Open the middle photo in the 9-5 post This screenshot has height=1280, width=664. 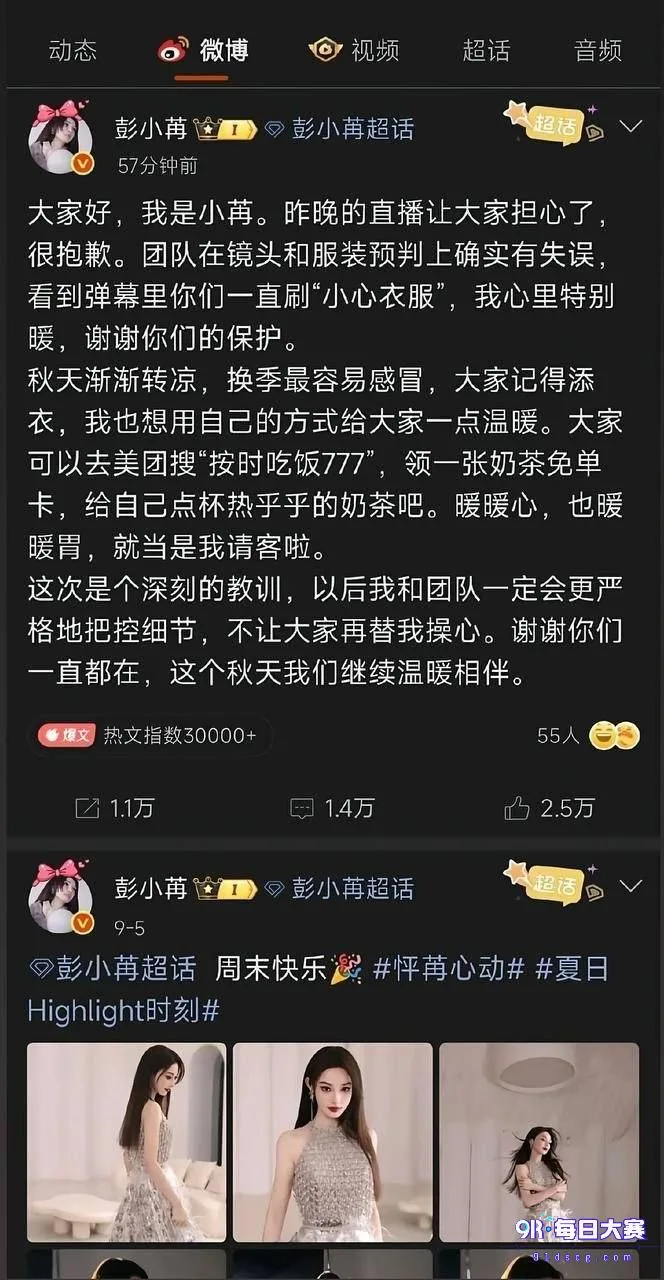(x=333, y=1142)
